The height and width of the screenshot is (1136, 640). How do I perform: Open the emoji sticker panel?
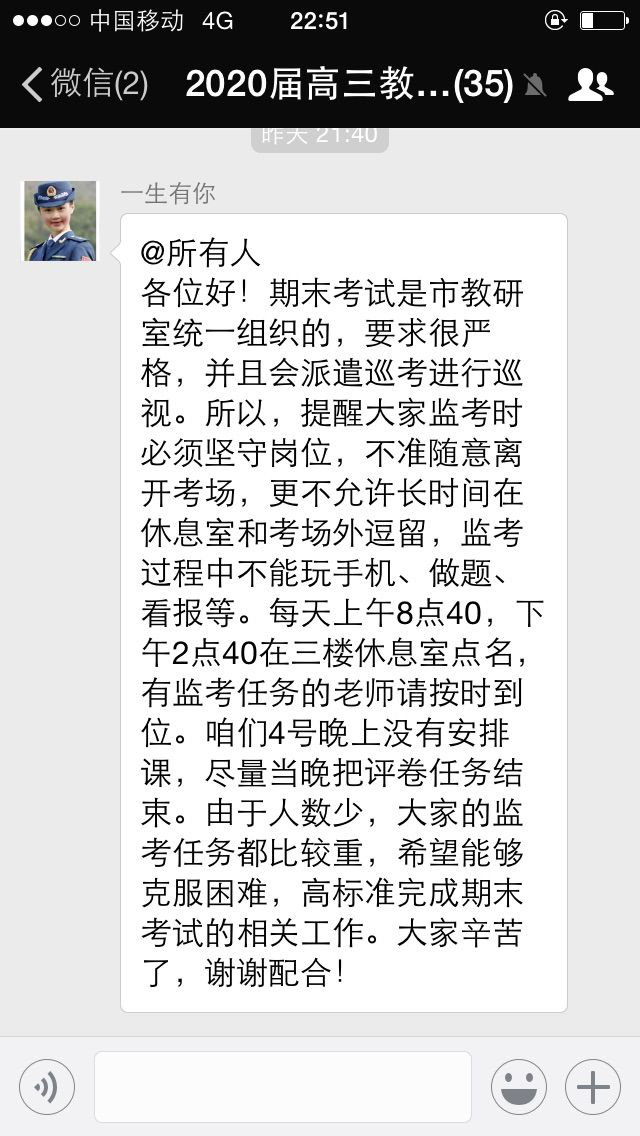(518, 1086)
